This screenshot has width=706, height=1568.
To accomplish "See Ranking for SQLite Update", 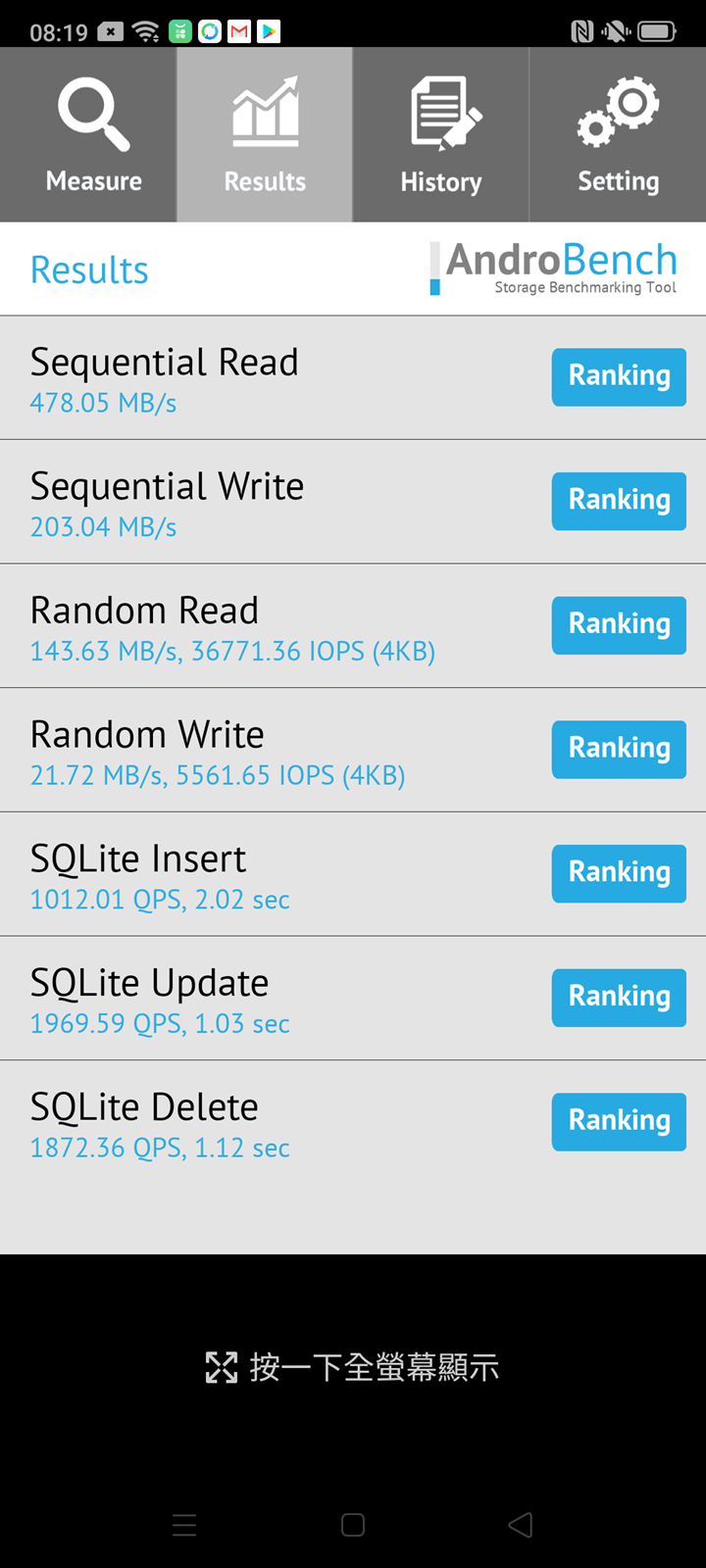I will tap(619, 998).
